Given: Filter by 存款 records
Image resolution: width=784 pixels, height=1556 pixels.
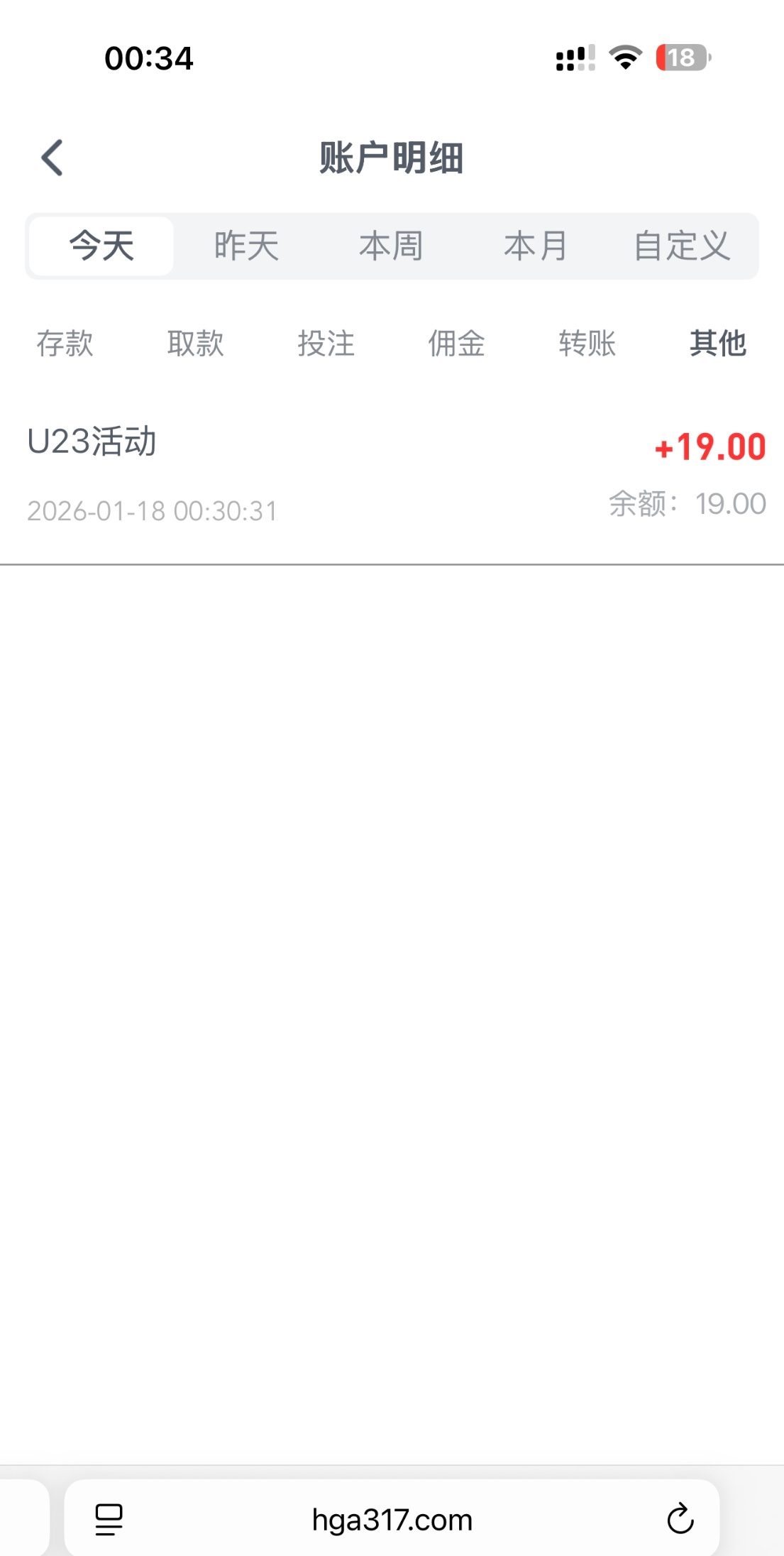Looking at the screenshot, I should point(65,344).
